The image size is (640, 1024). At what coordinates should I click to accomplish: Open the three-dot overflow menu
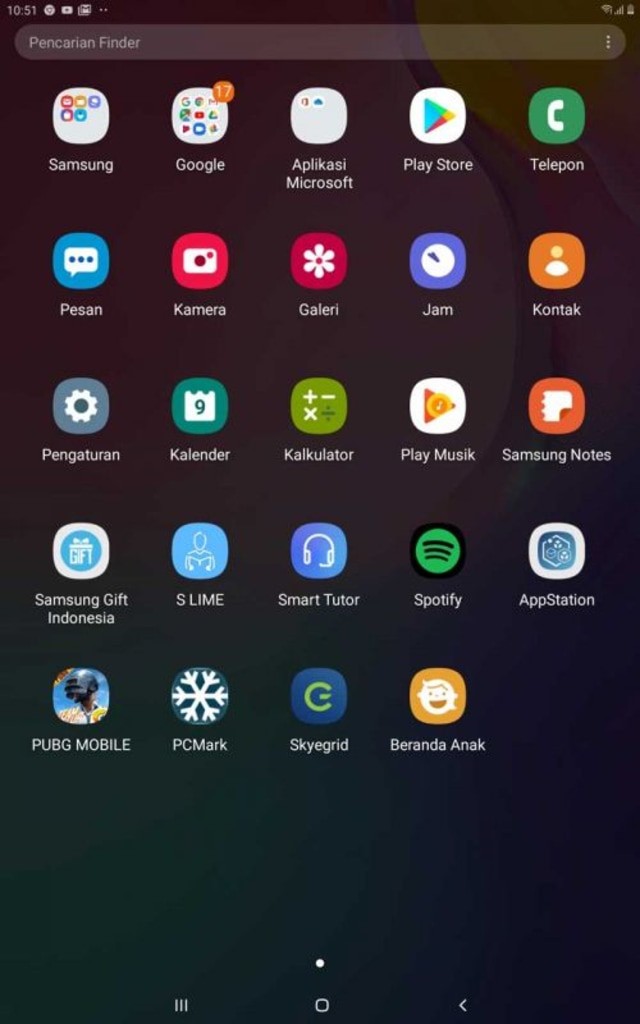608,42
